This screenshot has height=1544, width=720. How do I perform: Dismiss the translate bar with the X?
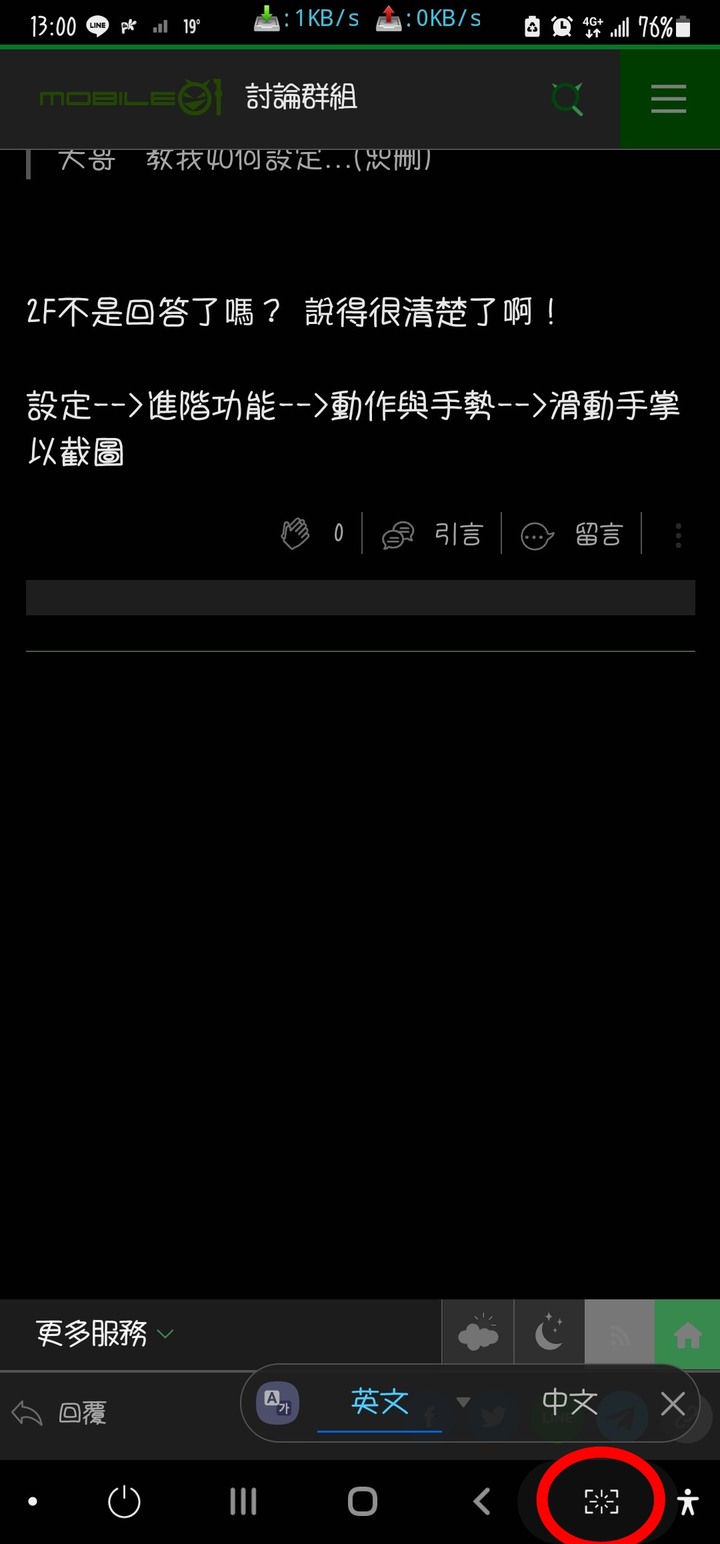coord(673,1403)
